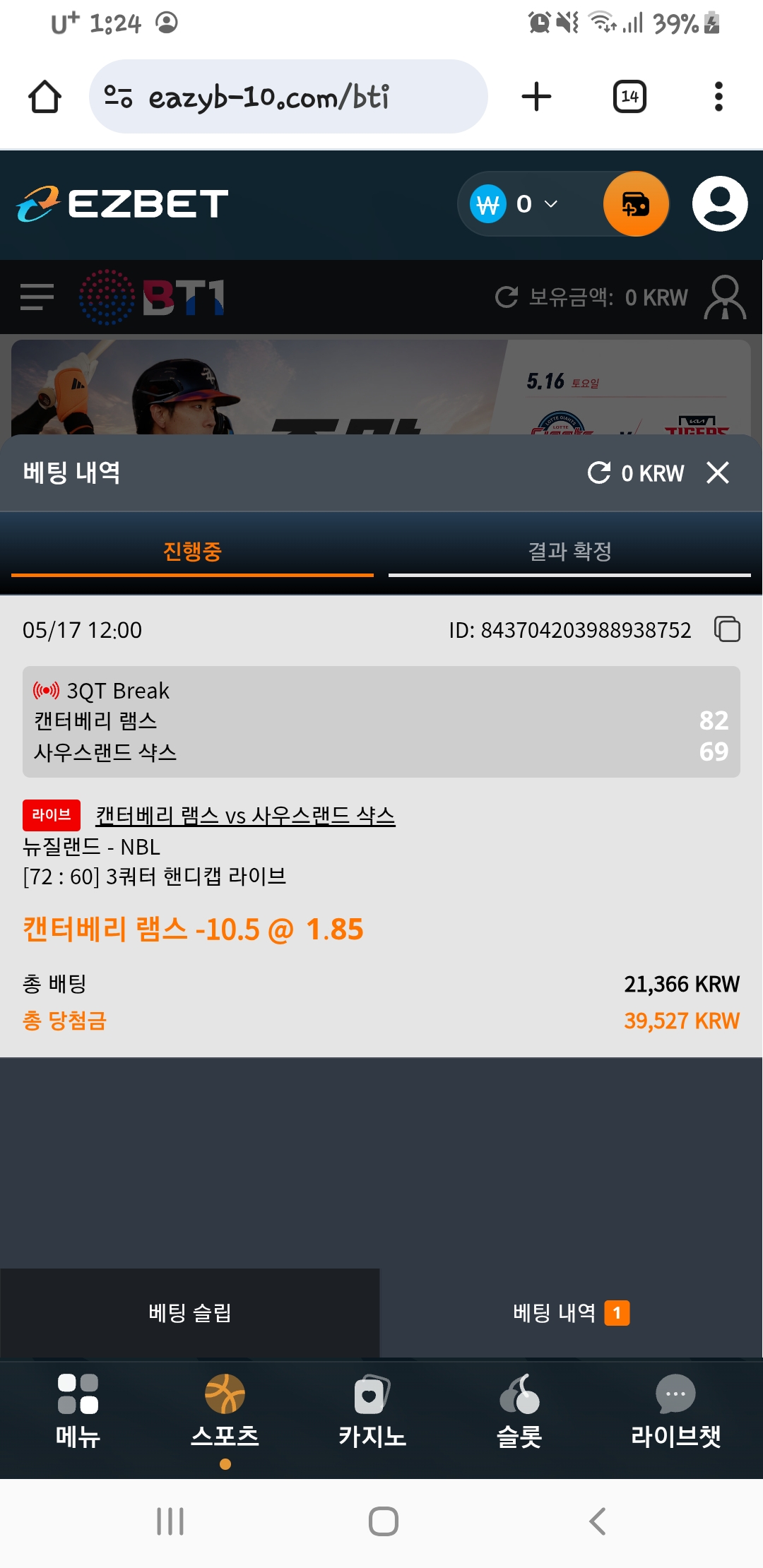Open the EZBET profile avatar
The width and height of the screenshot is (763, 1568).
(x=720, y=204)
